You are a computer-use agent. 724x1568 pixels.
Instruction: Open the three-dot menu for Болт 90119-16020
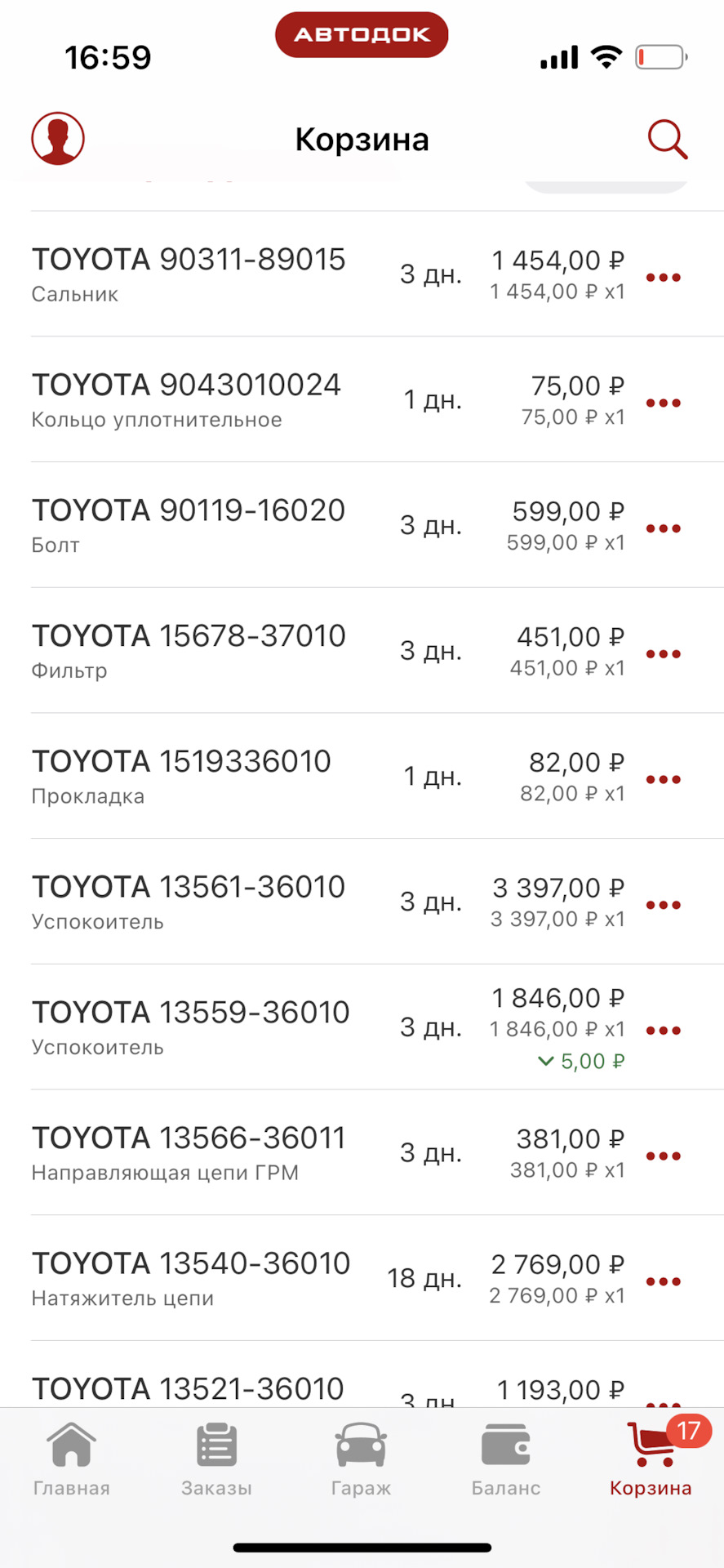tap(663, 528)
